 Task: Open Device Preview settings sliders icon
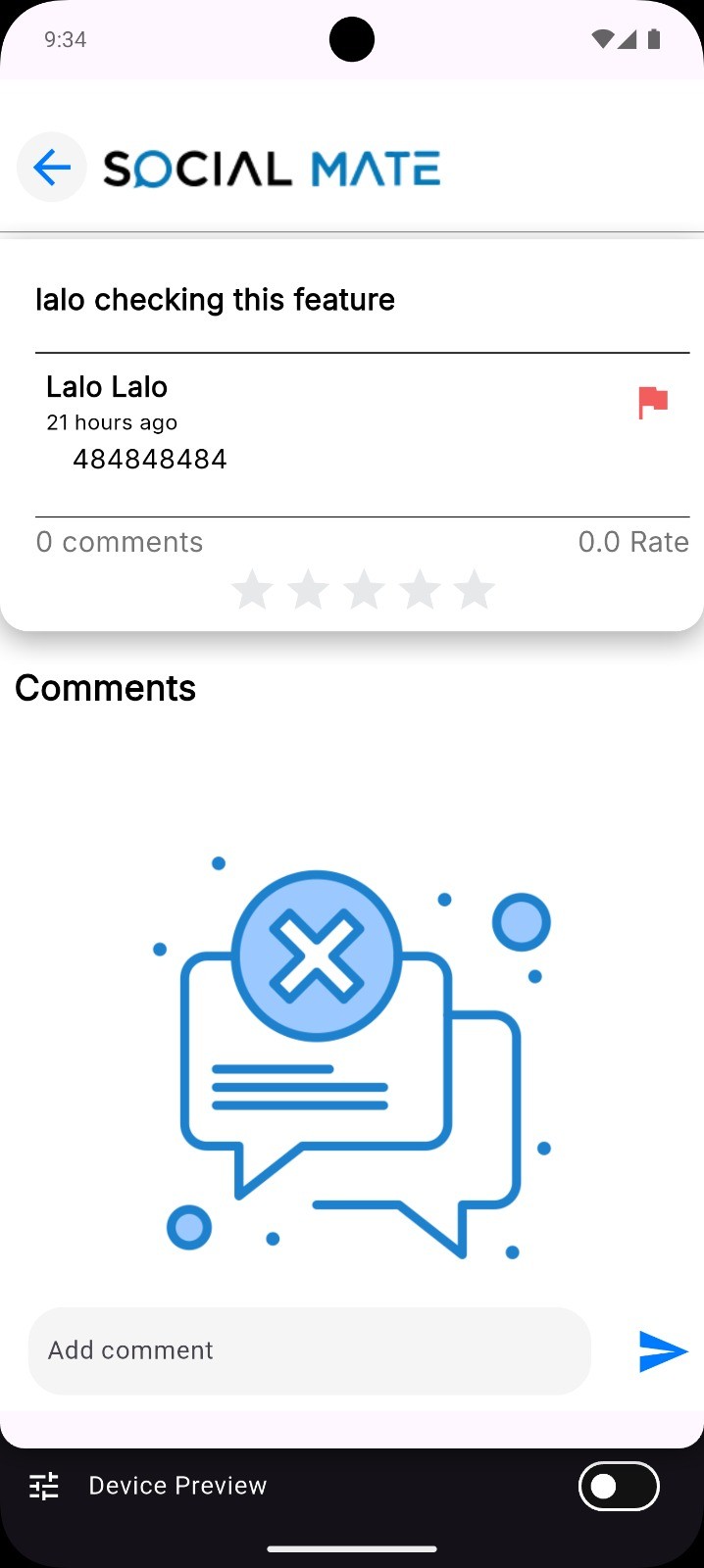[x=44, y=1486]
